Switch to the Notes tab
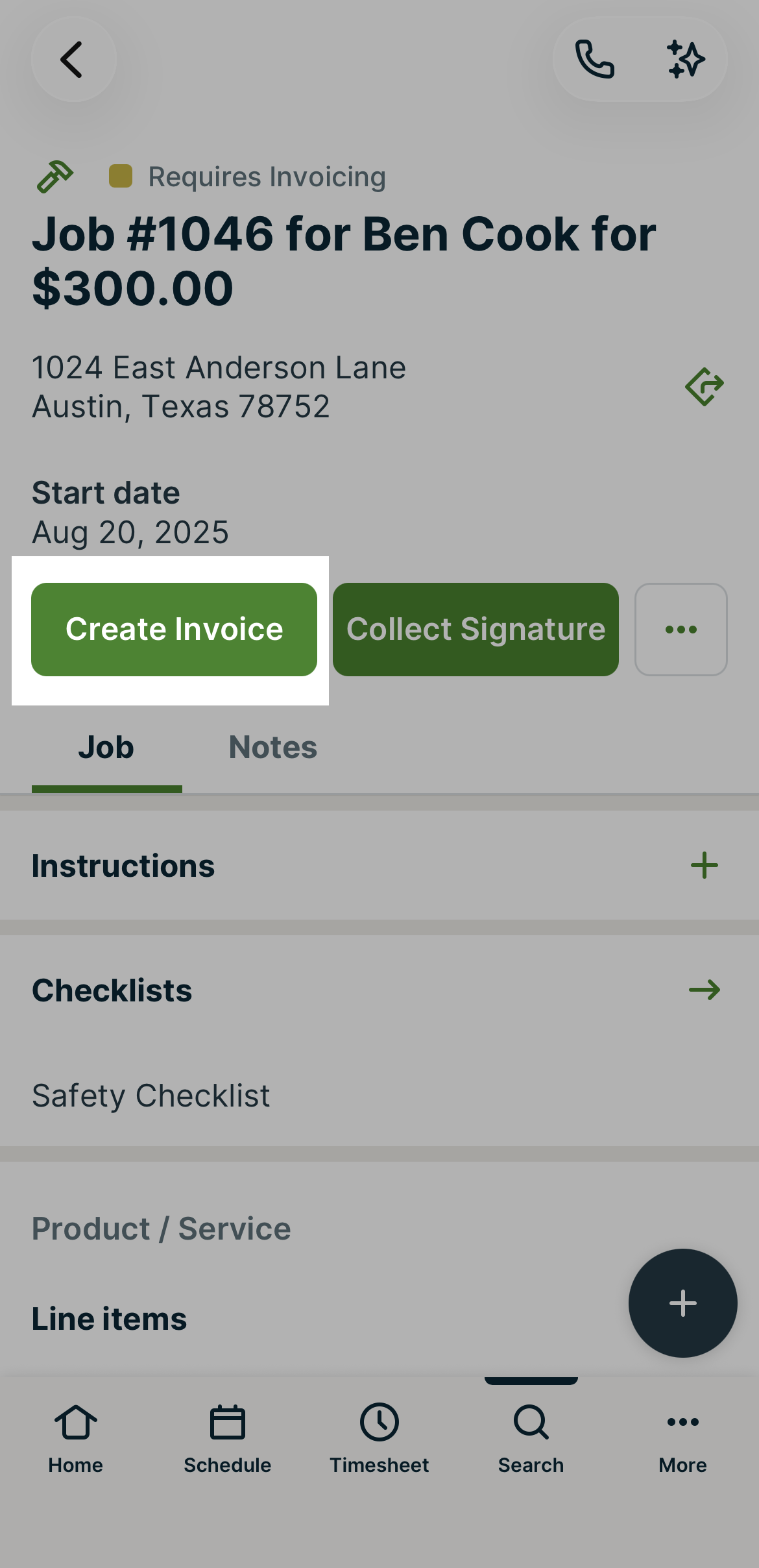 (x=272, y=747)
